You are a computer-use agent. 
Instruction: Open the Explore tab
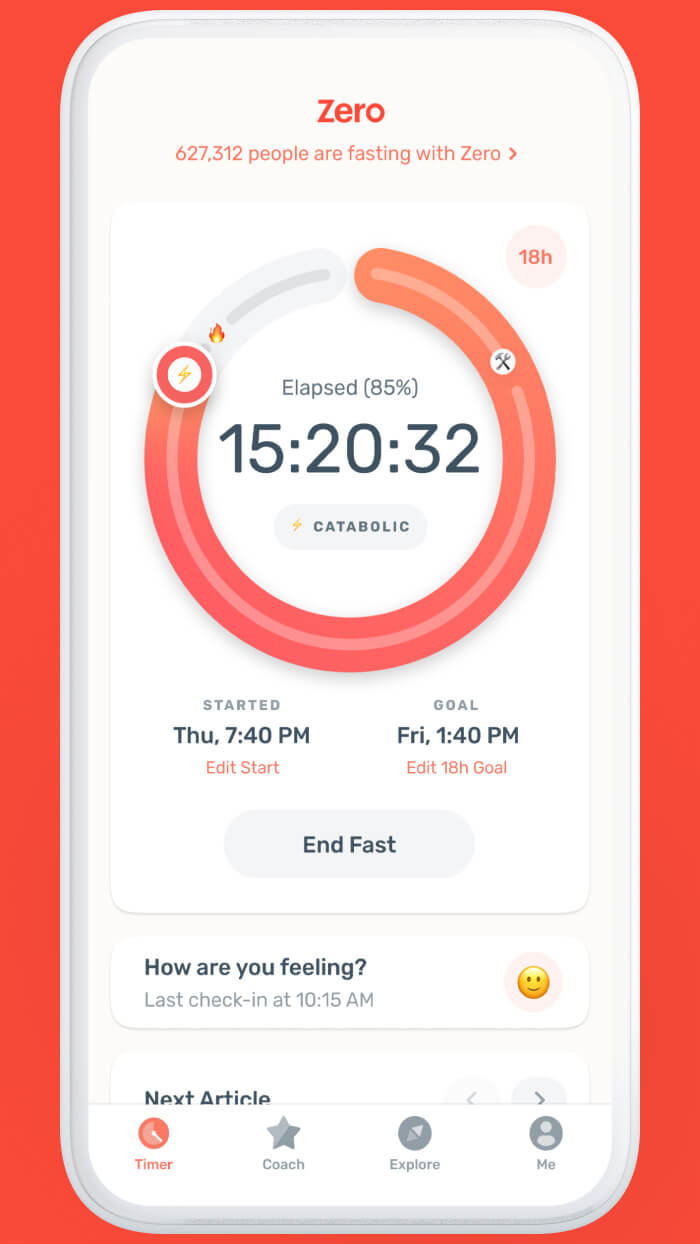tap(414, 1144)
